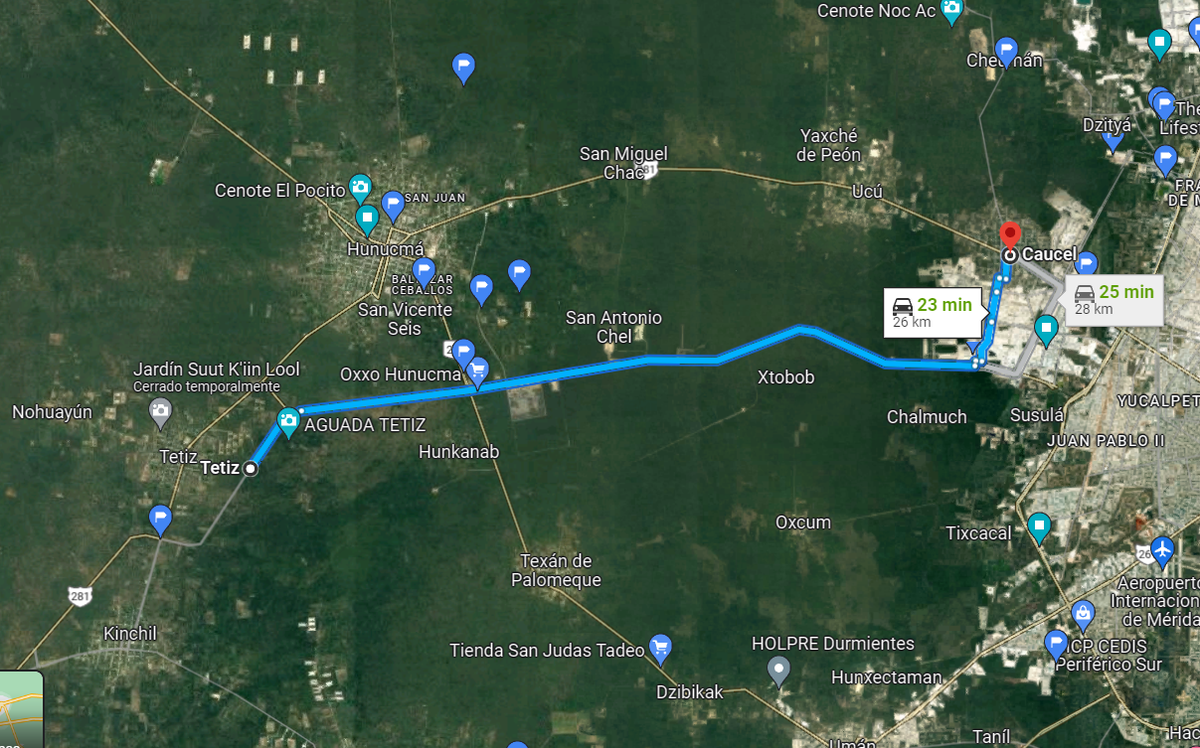Tap the Tetiz origin point
Viewport: 1200px width, 748px height.
[250, 468]
